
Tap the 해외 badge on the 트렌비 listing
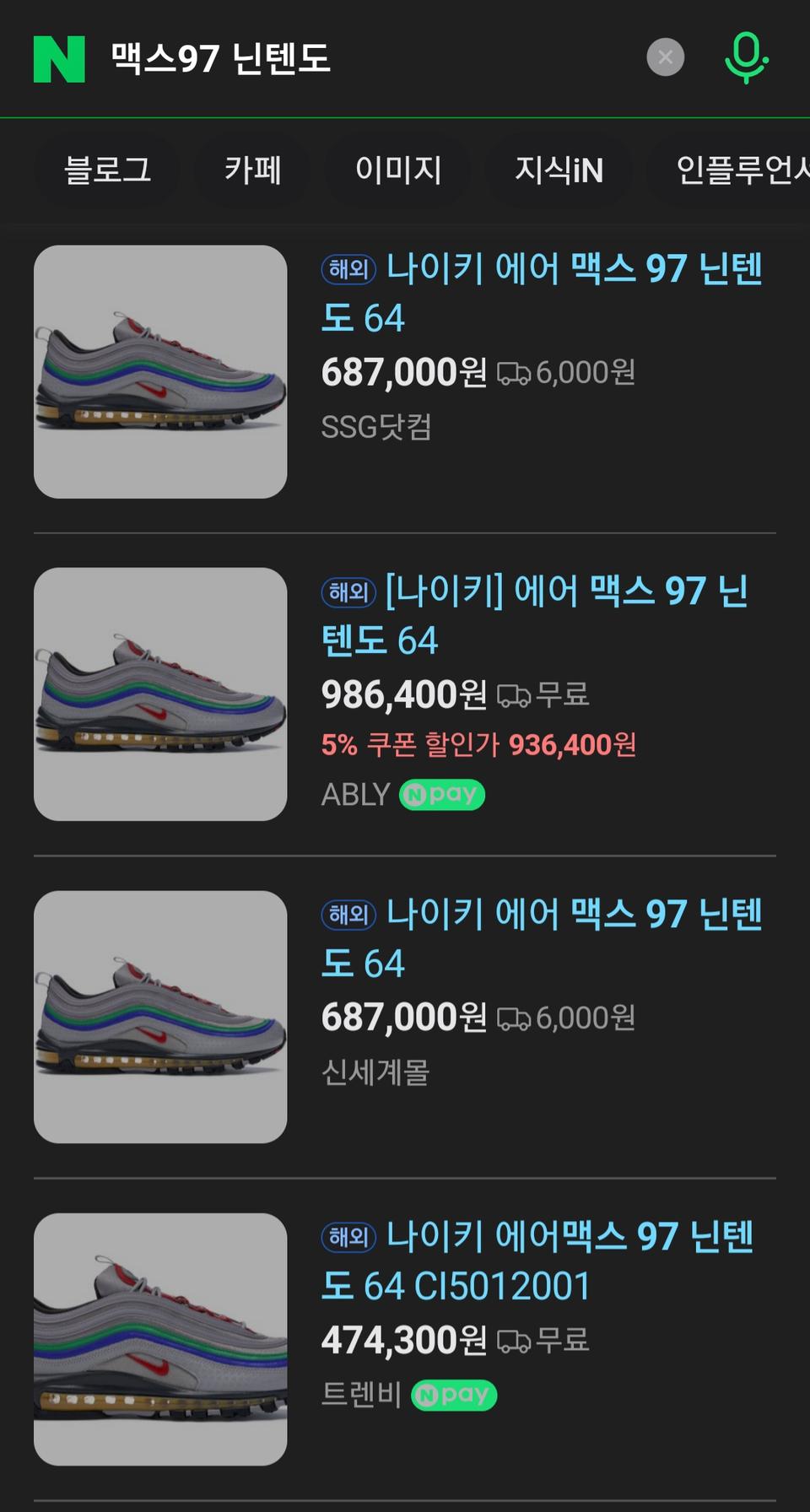click(347, 1239)
